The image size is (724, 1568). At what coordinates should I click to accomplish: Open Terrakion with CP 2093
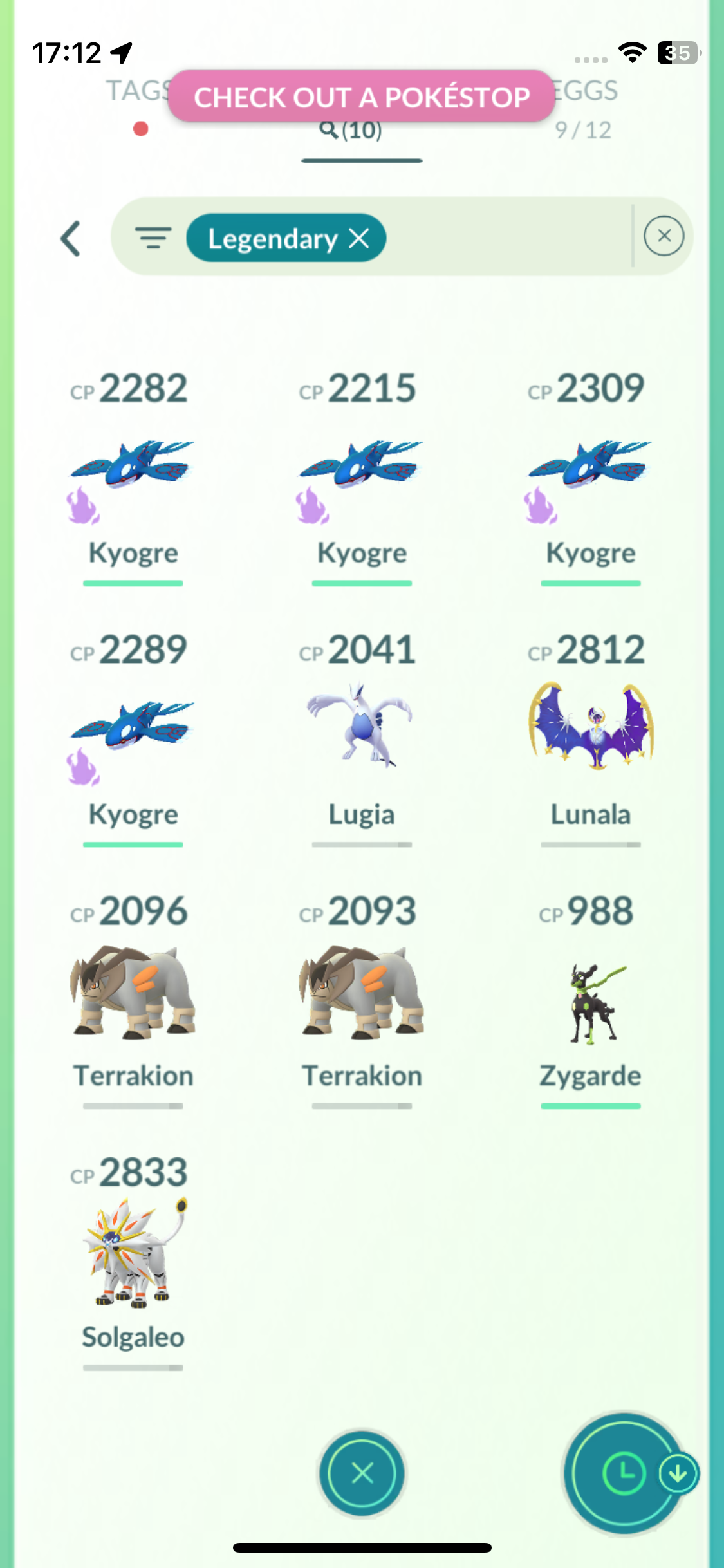[362, 999]
